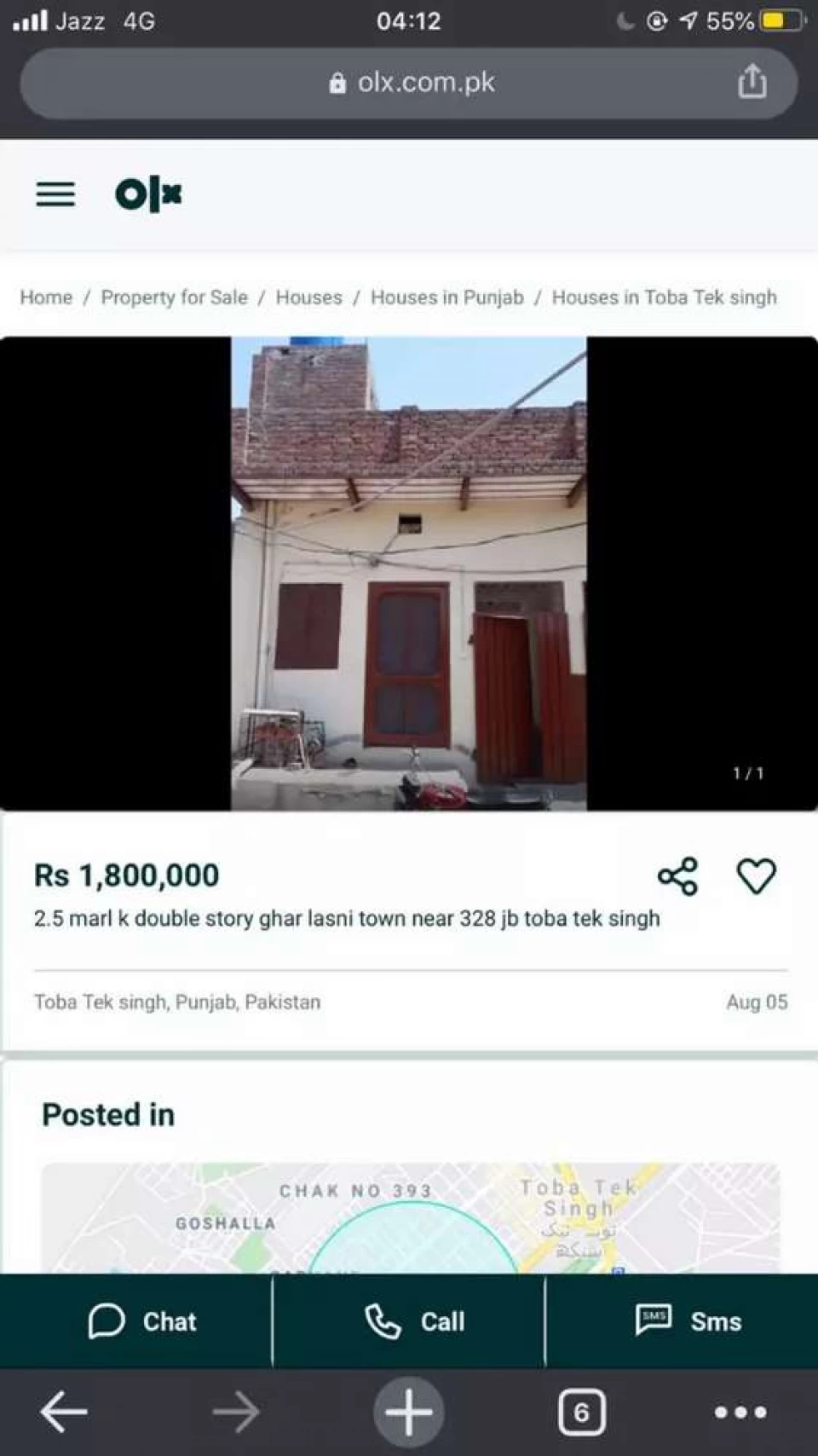Chat with the seller
Viewport: 818px width, 1456px height.
pos(141,1321)
